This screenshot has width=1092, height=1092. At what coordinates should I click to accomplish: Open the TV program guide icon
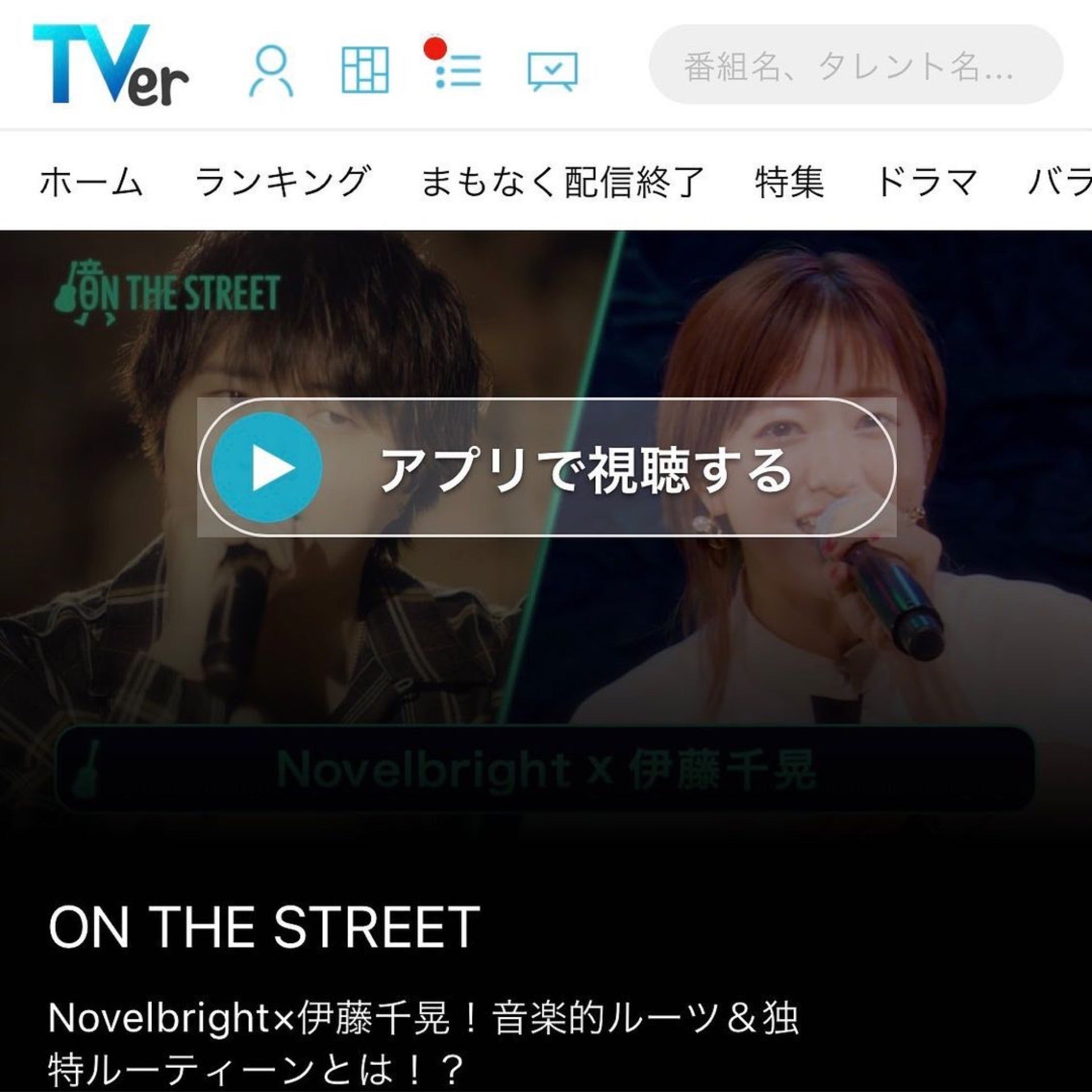365,70
